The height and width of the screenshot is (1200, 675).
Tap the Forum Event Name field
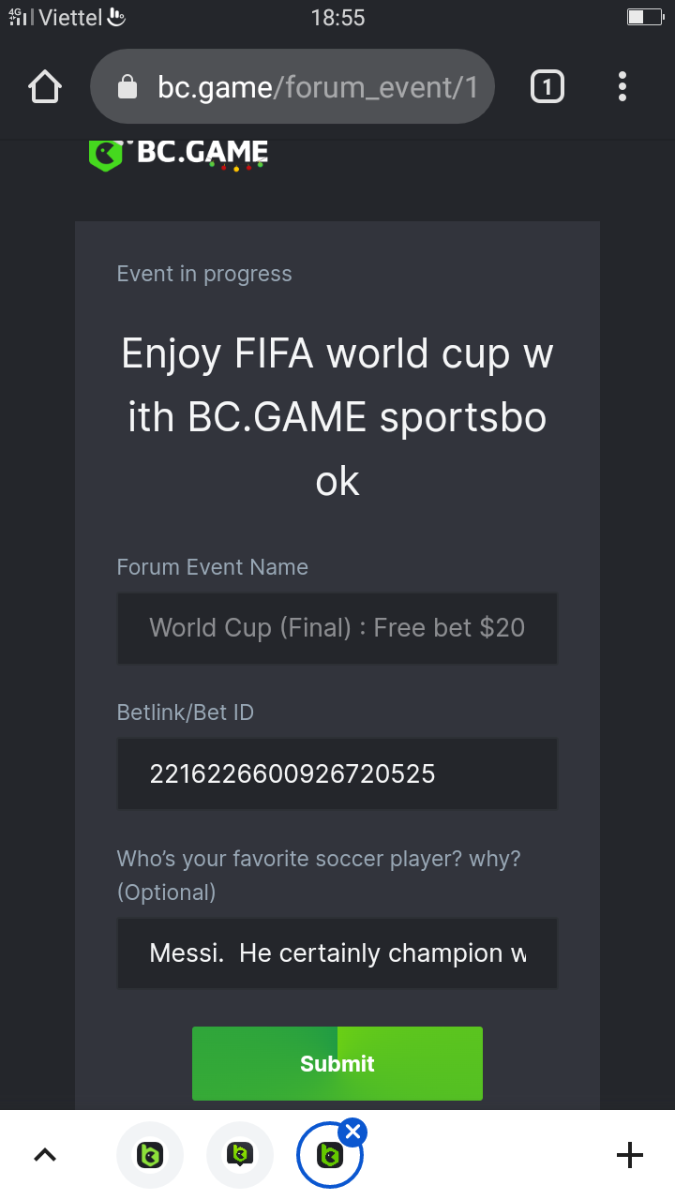(x=337, y=628)
